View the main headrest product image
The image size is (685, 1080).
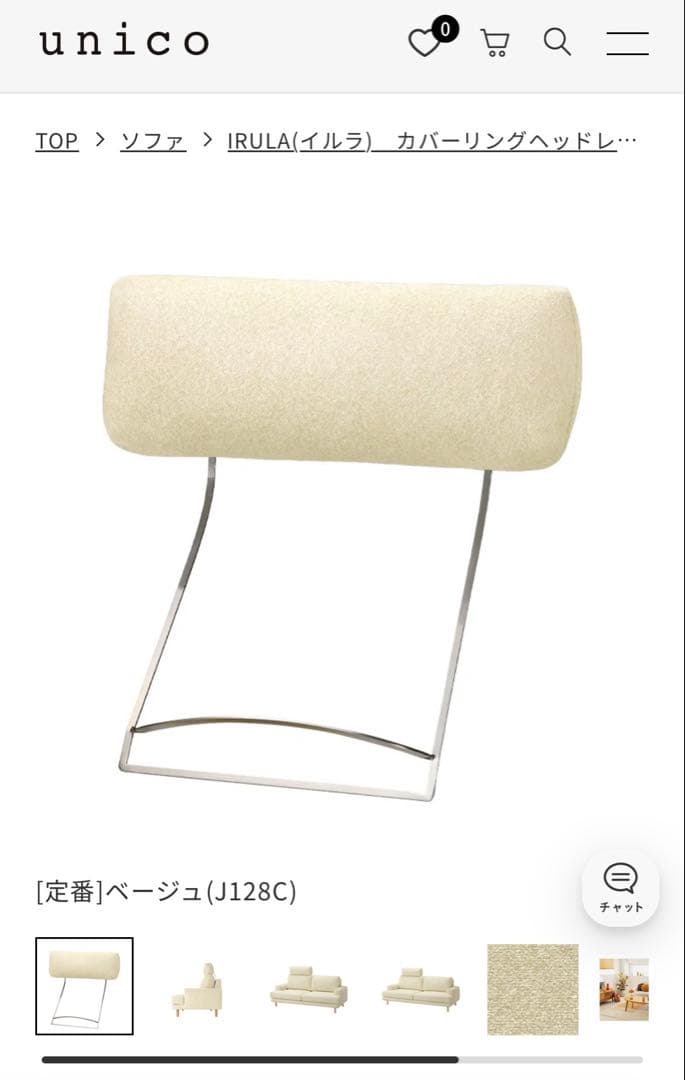[x=340, y=530]
